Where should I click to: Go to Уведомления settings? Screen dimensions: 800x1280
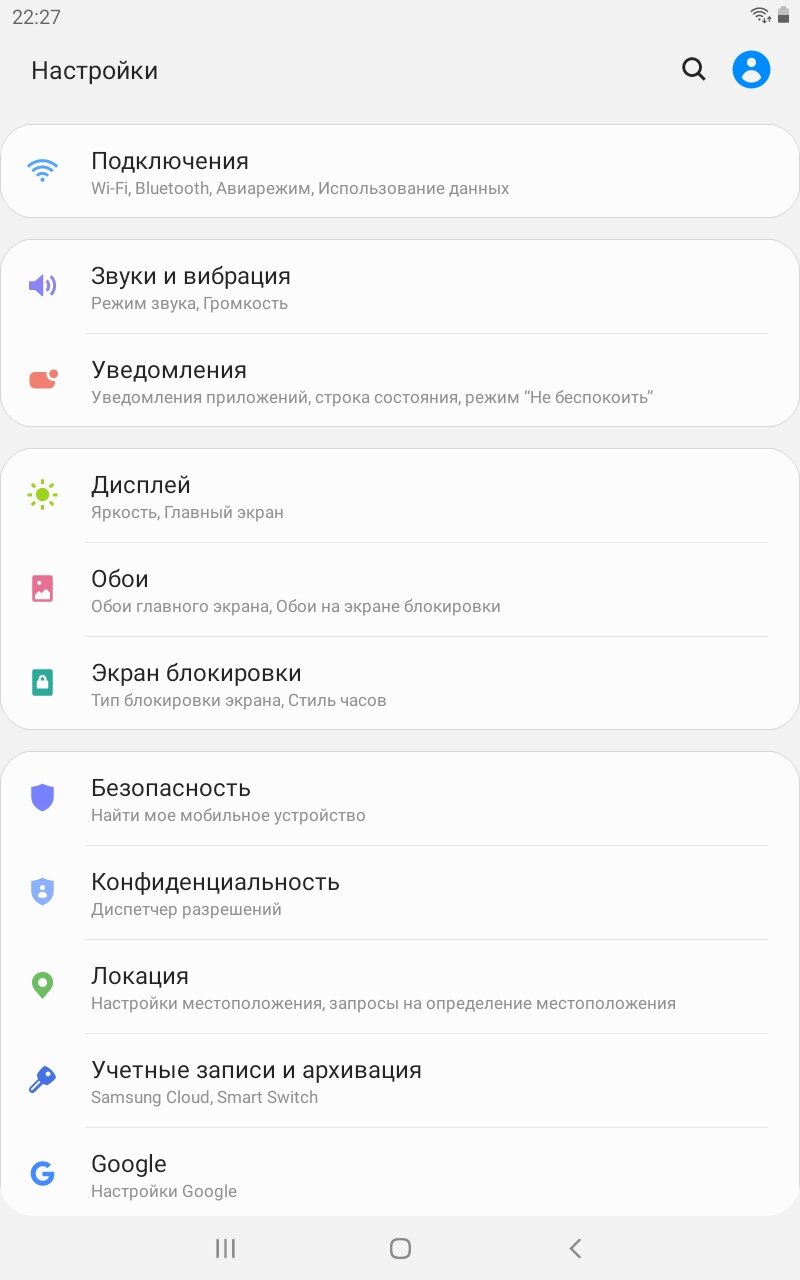tap(400, 381)
